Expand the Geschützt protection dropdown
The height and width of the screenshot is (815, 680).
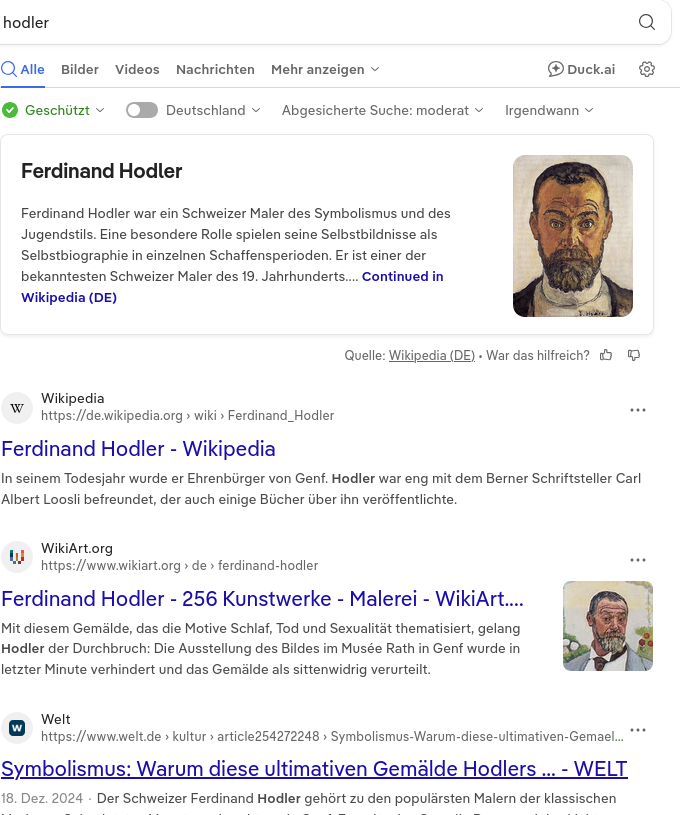[x=54, y=110]
